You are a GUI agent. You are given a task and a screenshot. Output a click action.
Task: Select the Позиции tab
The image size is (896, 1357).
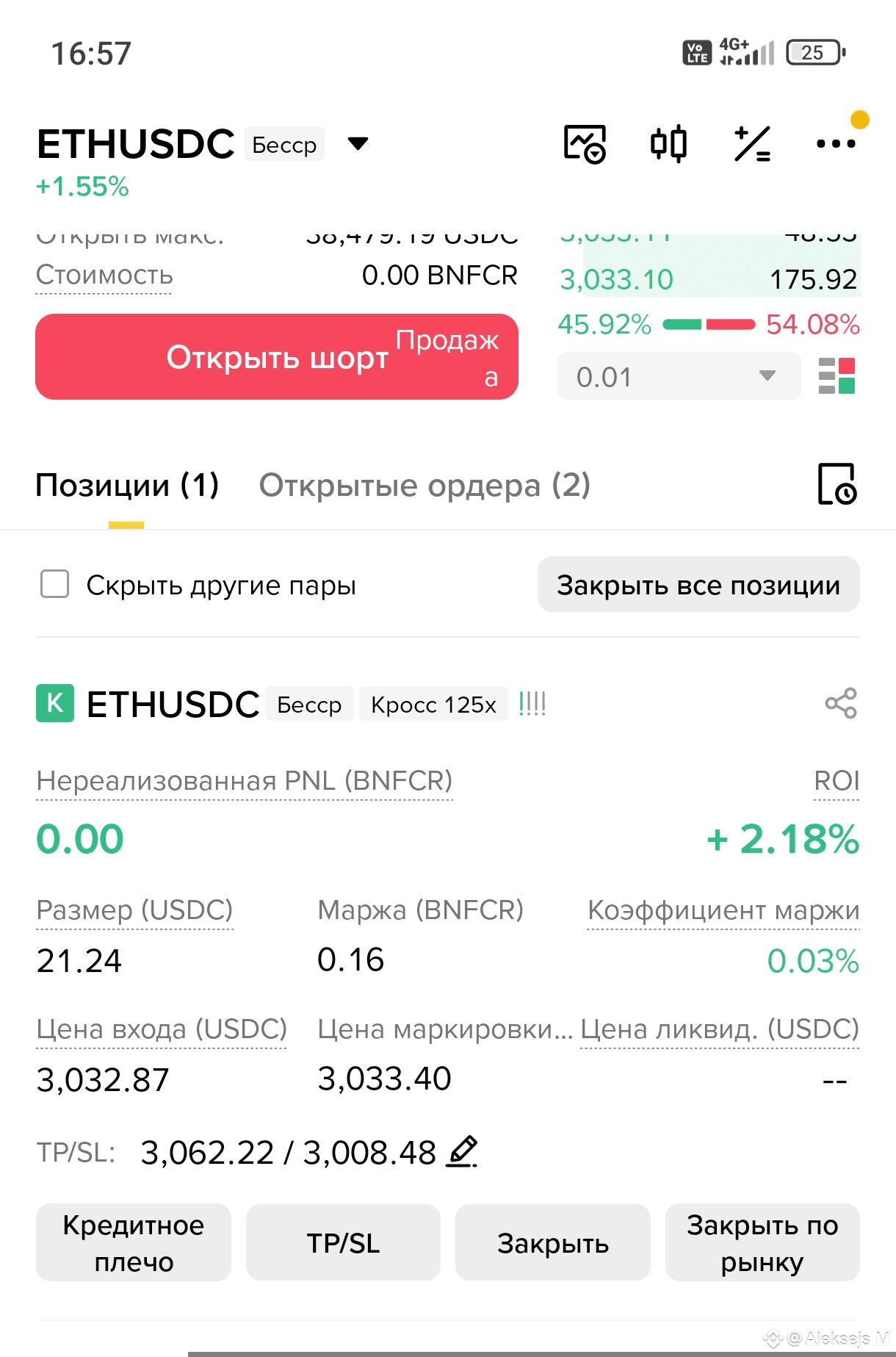[x=127, y=486]
